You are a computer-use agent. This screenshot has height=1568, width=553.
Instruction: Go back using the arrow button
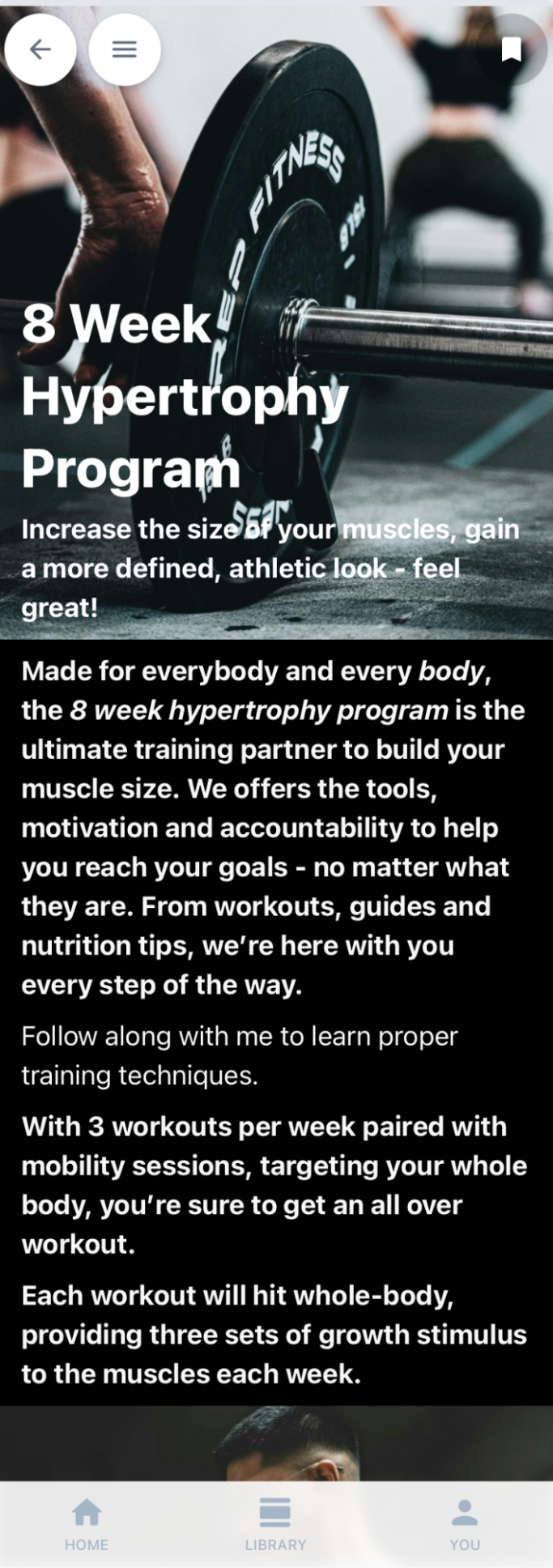coord(40,49)
